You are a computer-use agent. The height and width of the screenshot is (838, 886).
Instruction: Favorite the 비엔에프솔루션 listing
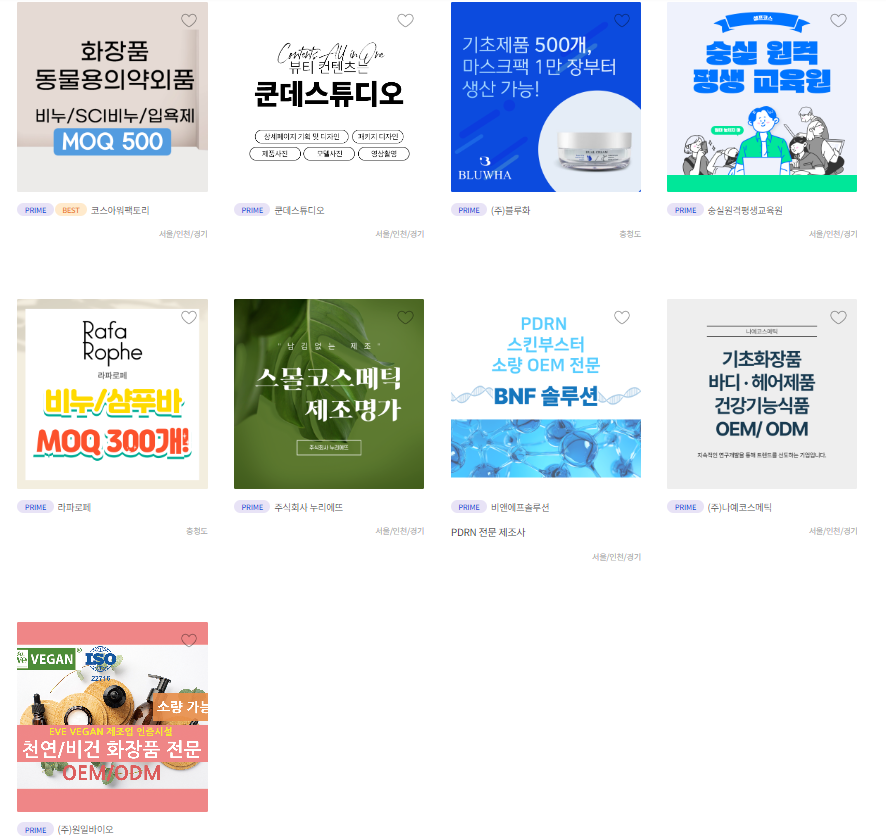pyautogui.click(x=622, y=318)
